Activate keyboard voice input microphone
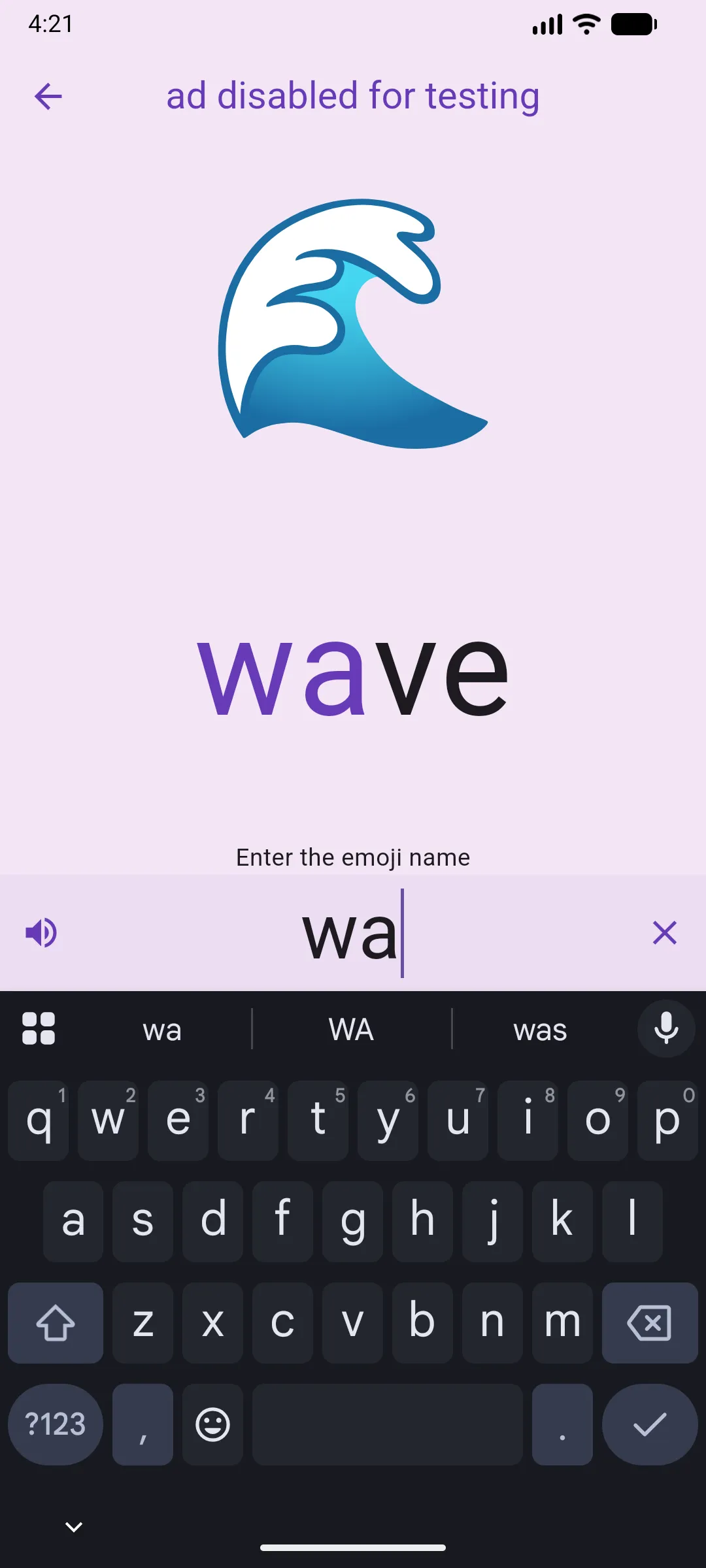Viewport: 706px width, 1568px height. (665, 1029)
